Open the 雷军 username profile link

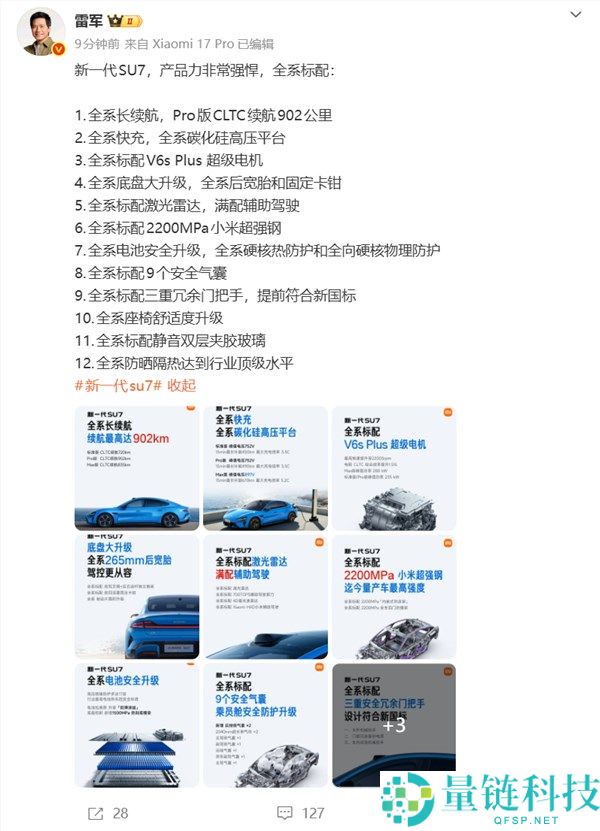[91, 20]
